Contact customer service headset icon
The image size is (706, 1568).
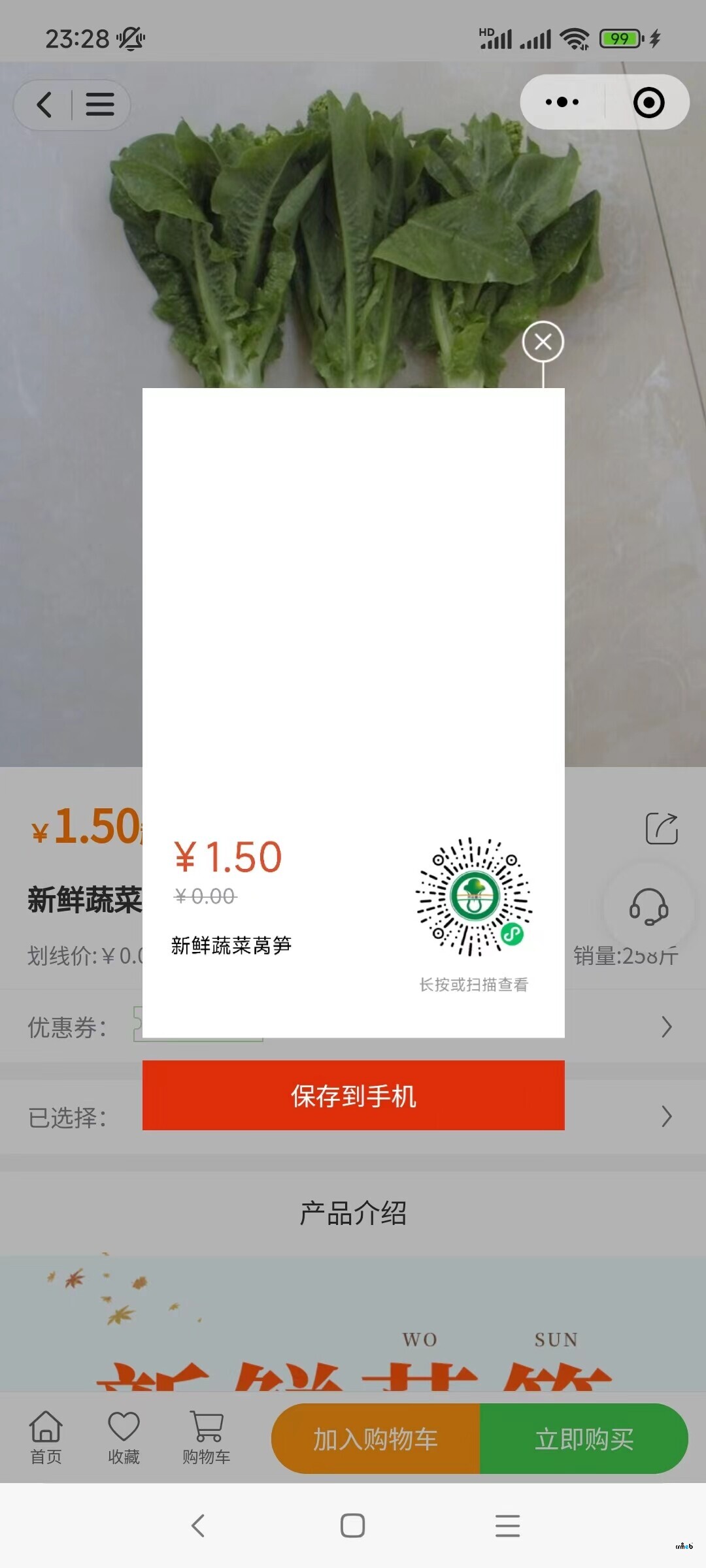[648, 907]
